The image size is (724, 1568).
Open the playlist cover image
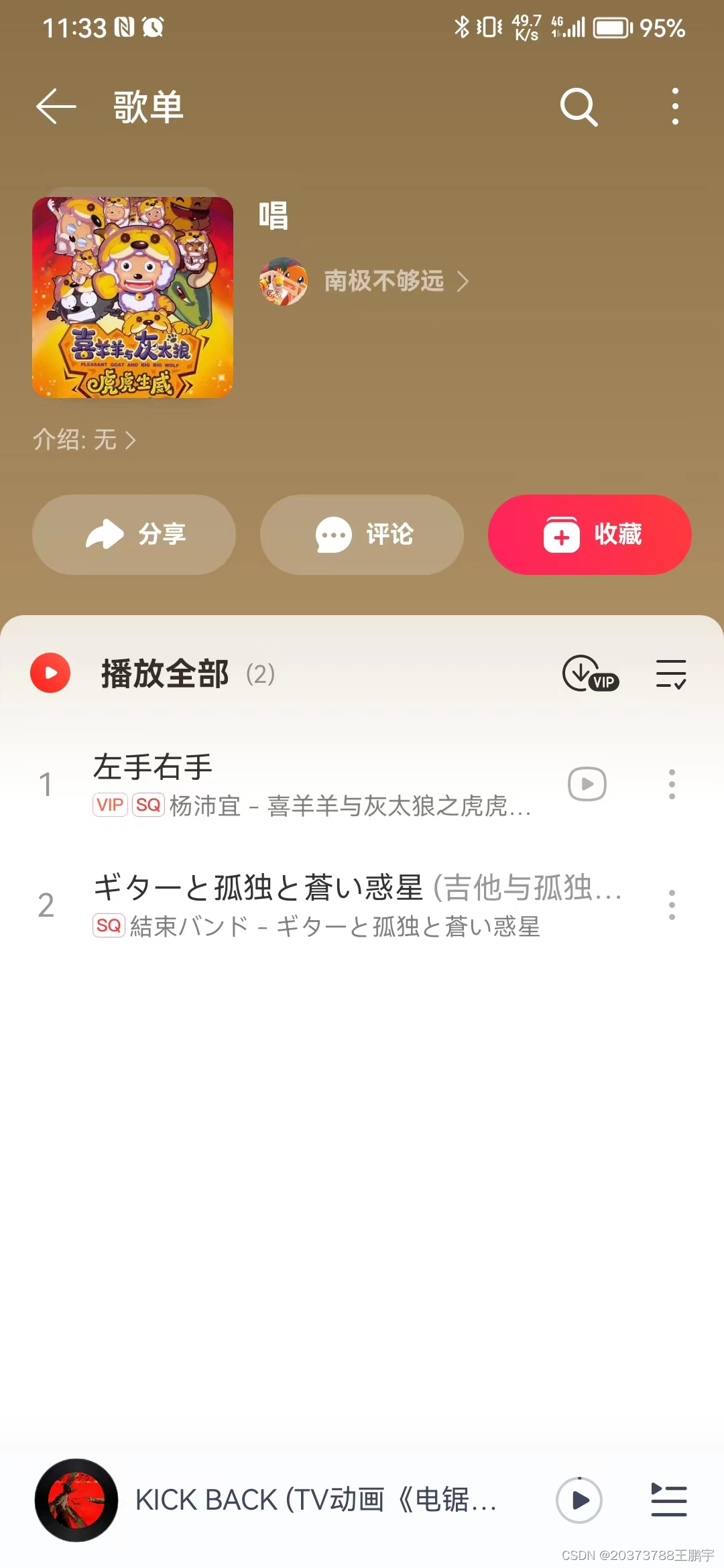pos(133,297)
